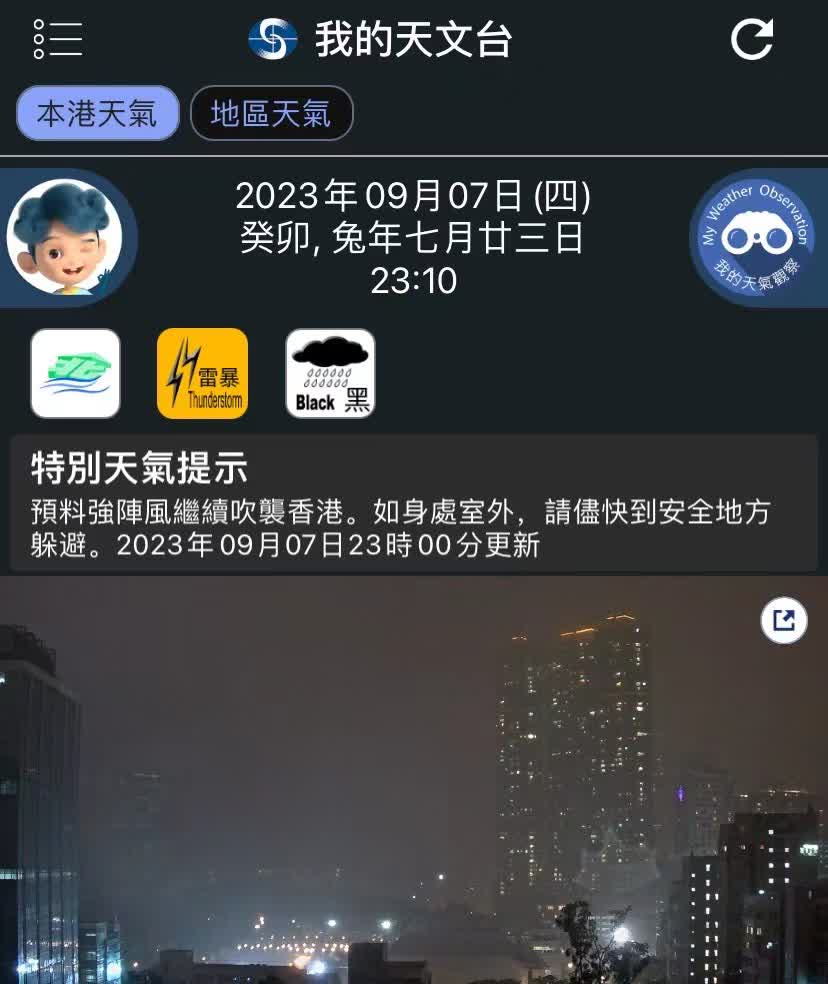Refresh the weather data

click(x=751, y=39)
